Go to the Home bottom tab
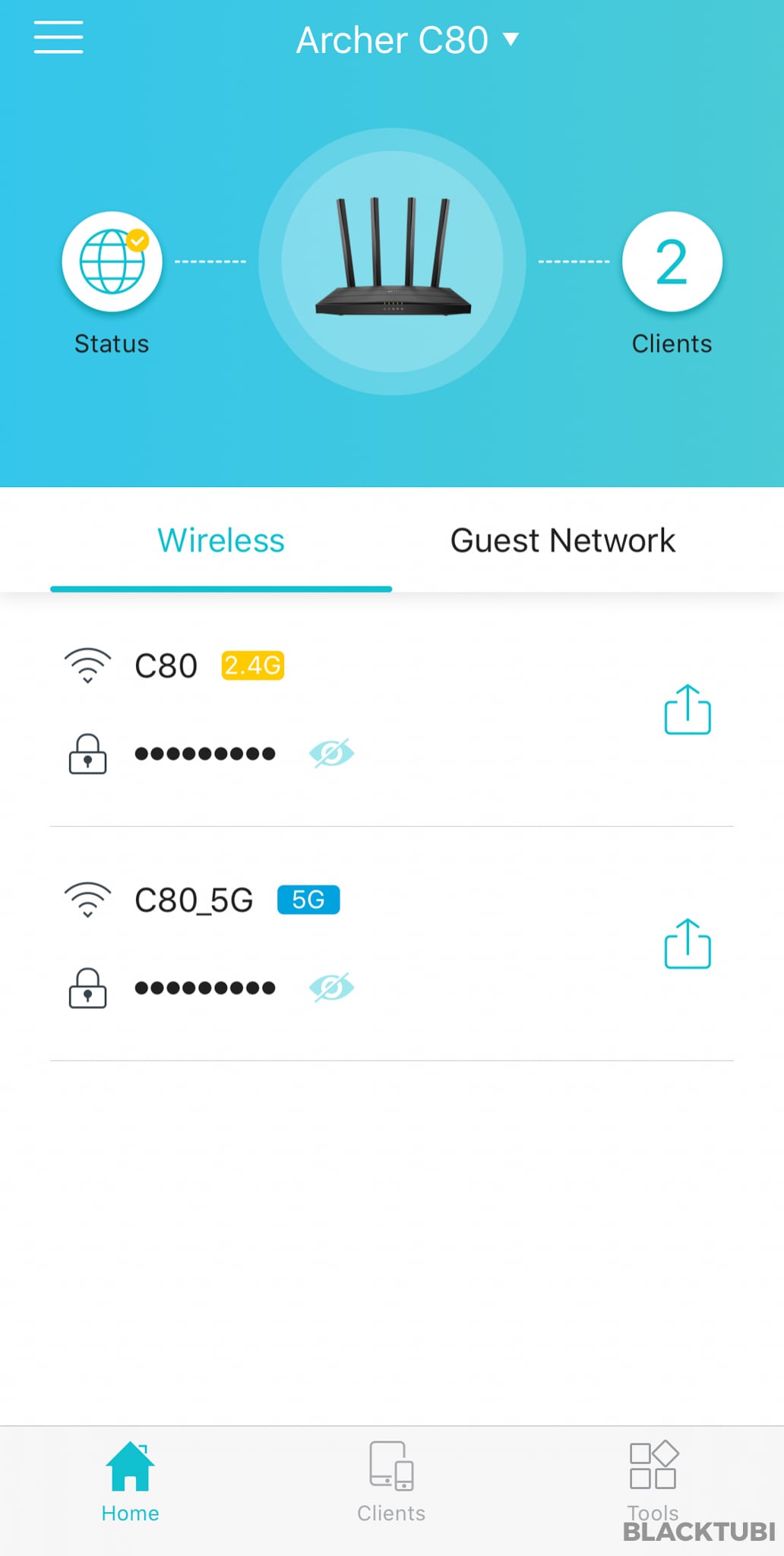The width and height of the screenshot is (784, 1556). point(131,1482)
